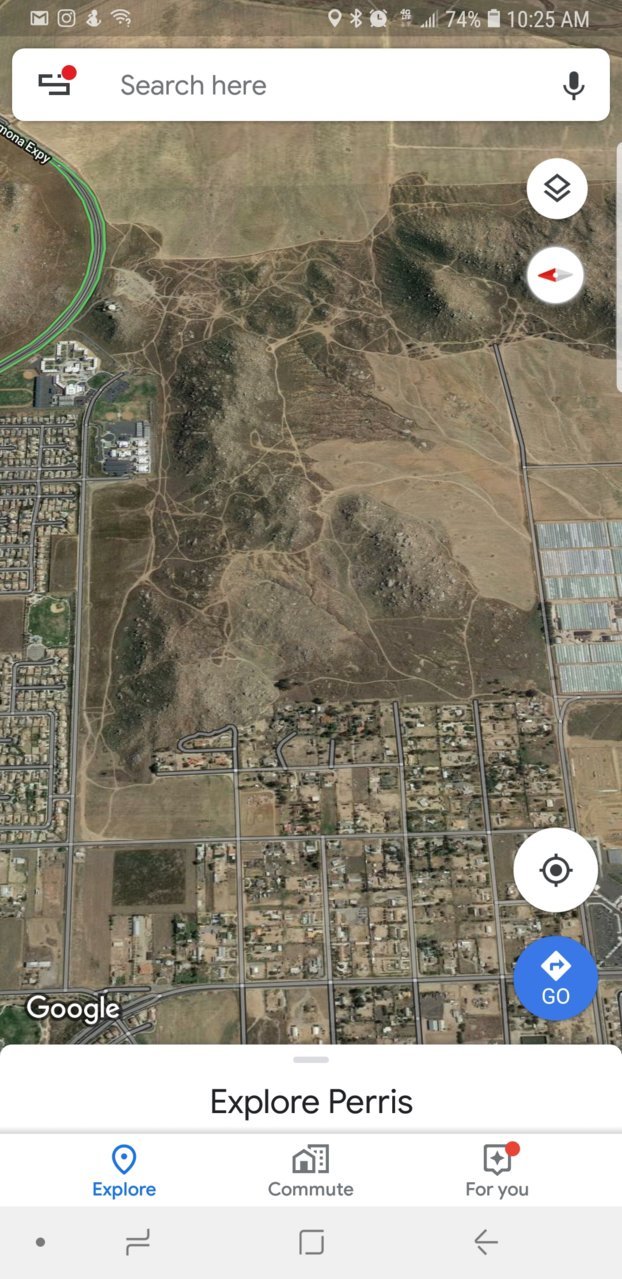Open recent apps from the navigation bar

pos(137,1242)
